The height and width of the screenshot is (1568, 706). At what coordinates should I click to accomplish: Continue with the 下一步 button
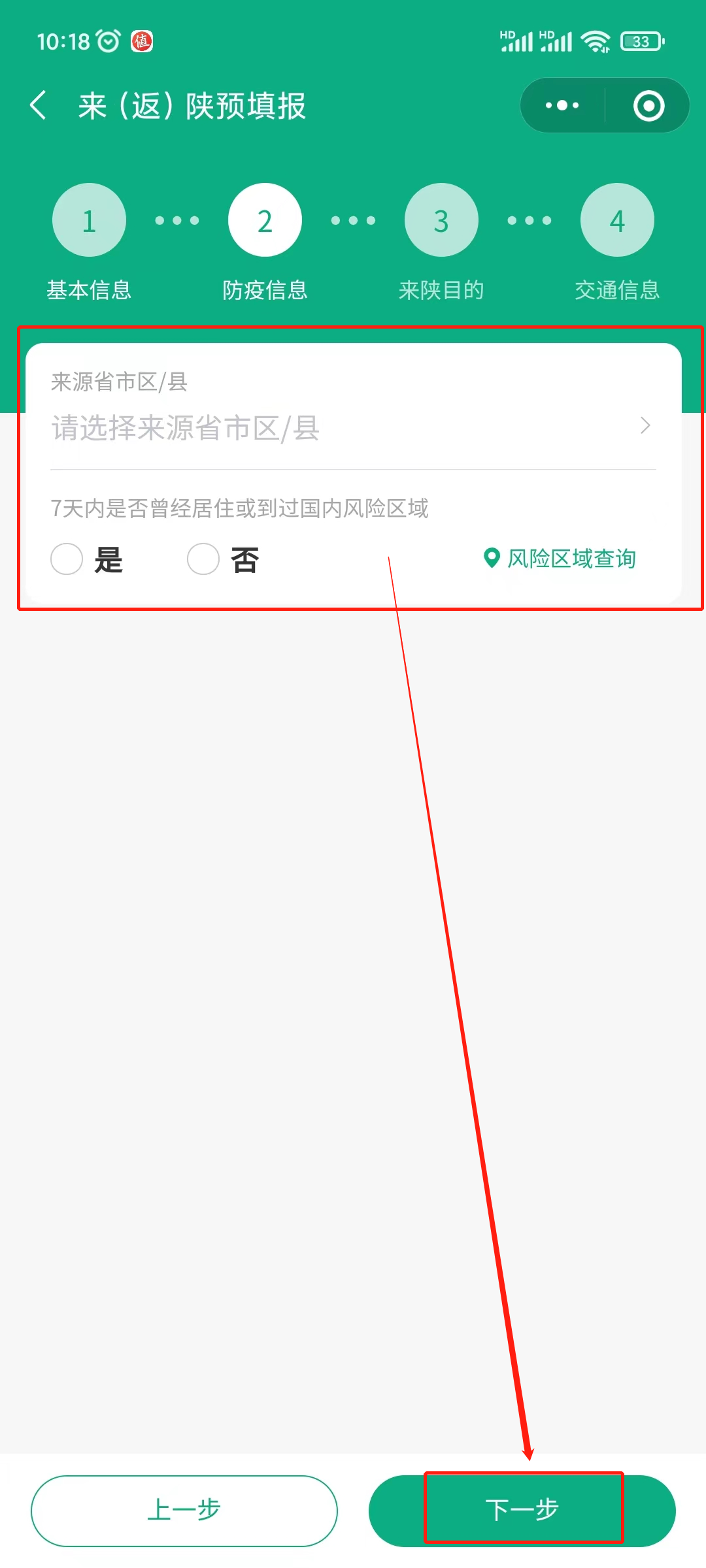click(522, 1511)
